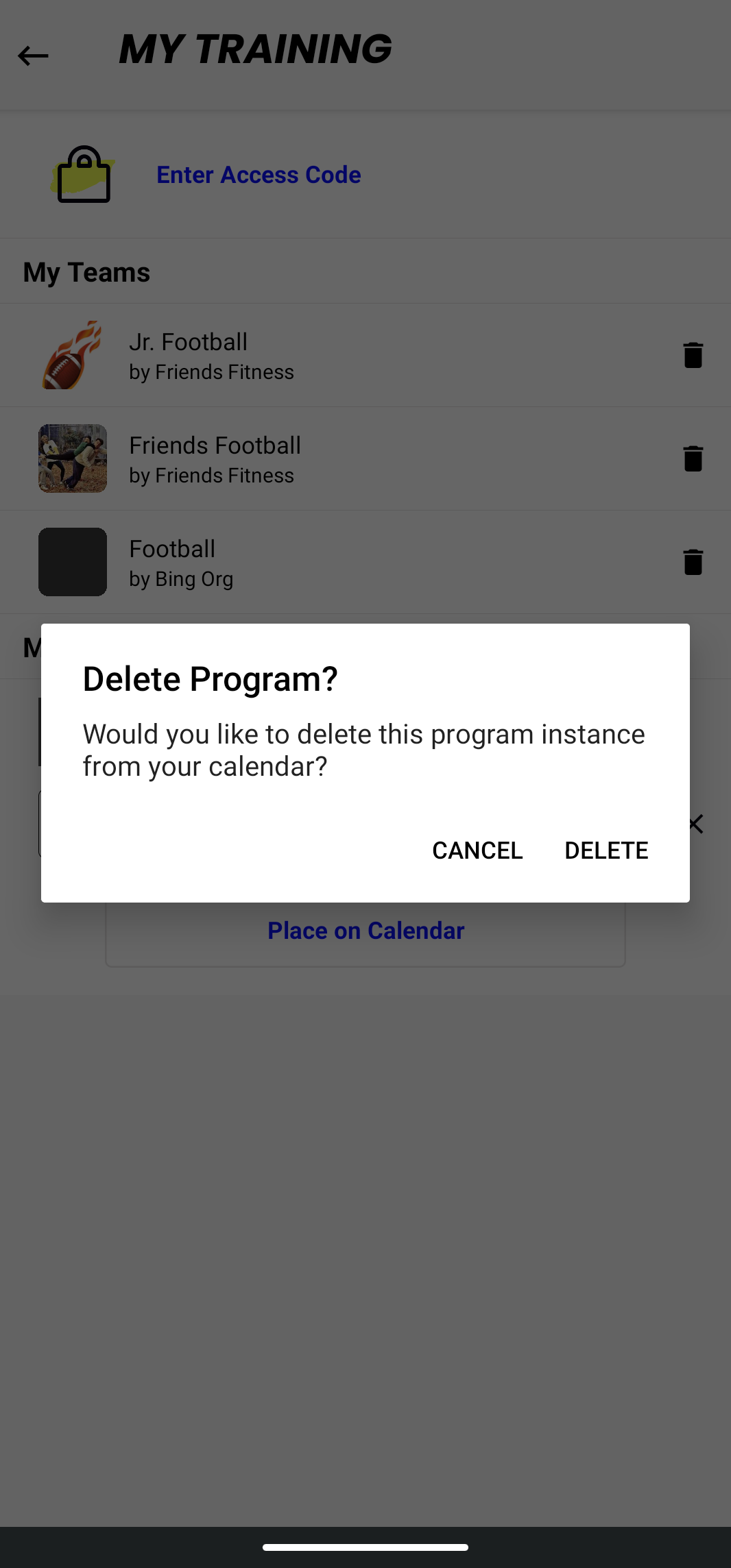The width and height of the screenshot is (731, 1568).
Task: Confirm with the DELETE button
Action: pos(606,850)
